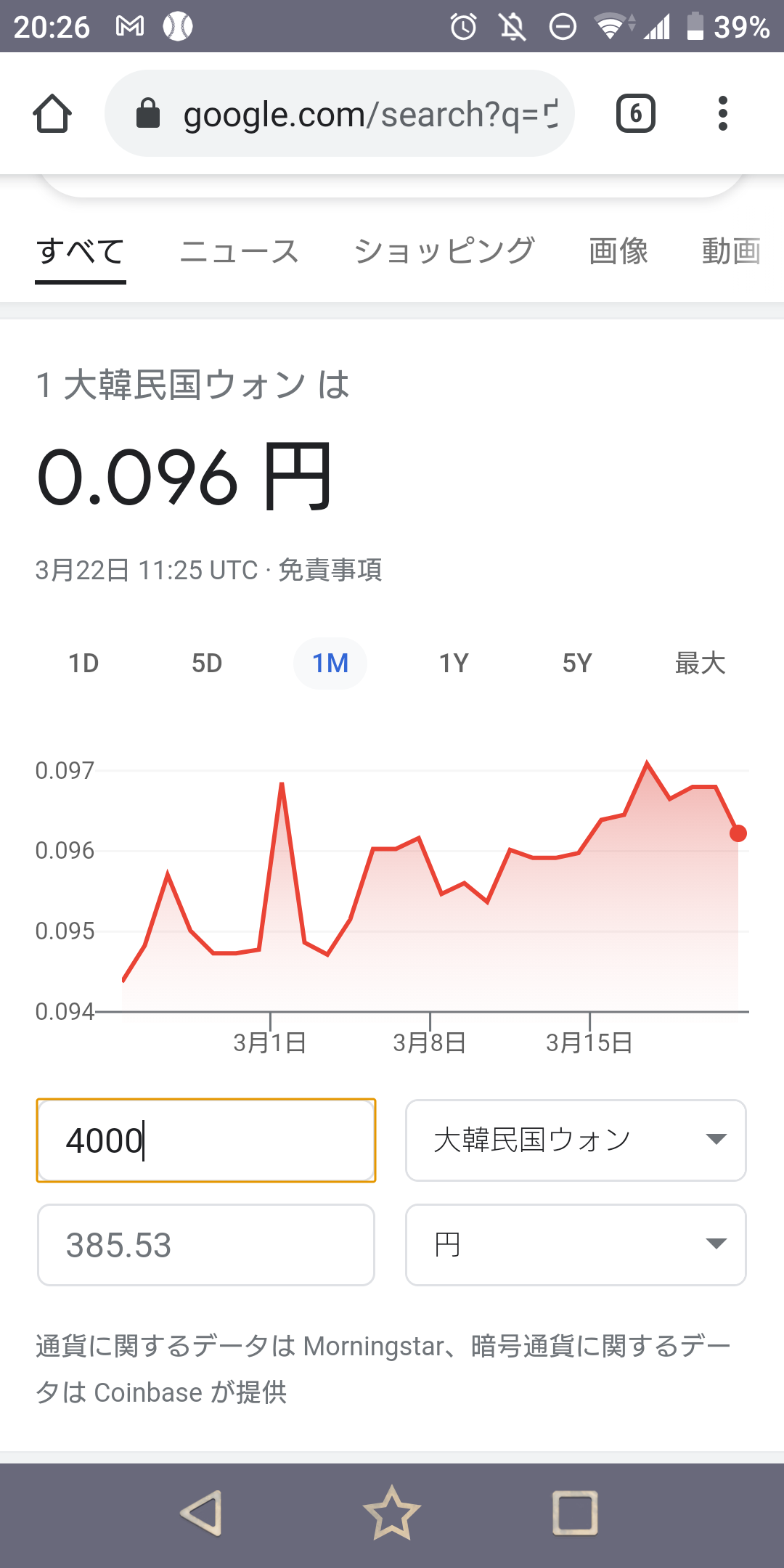Open recent apps with the square button
This screenshot has height=1568, width=784.
(x=575, y=1514)
